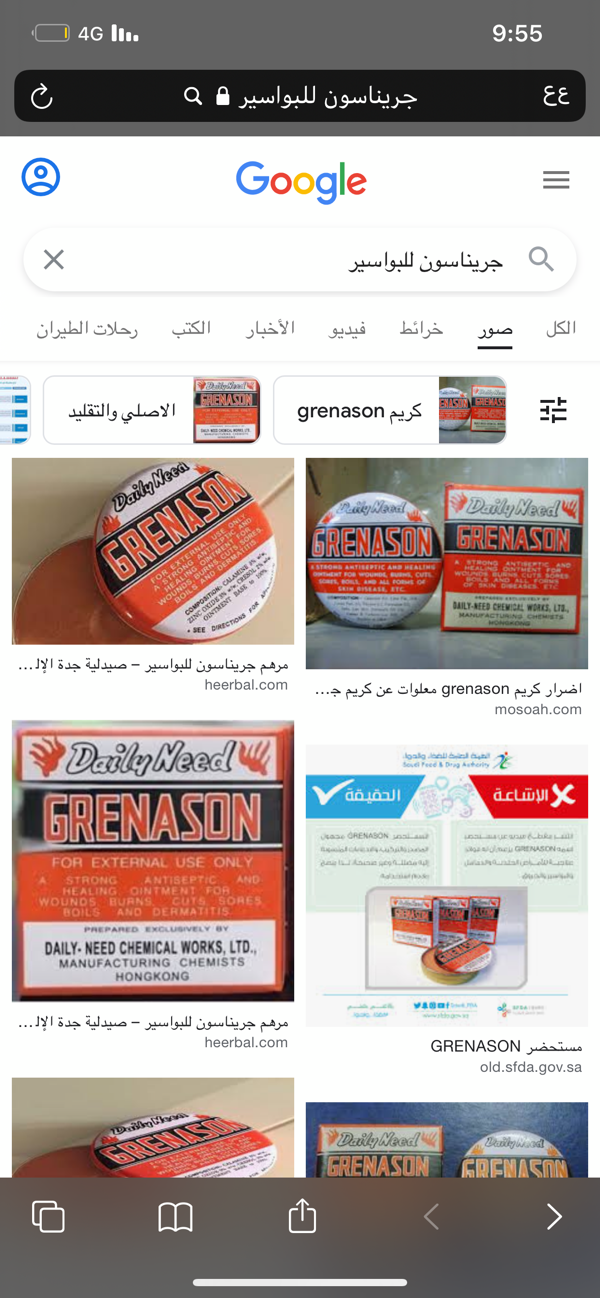600x1298 pixels.
Task: Switch to the الأخبار tab
Action: click(271, 328)
